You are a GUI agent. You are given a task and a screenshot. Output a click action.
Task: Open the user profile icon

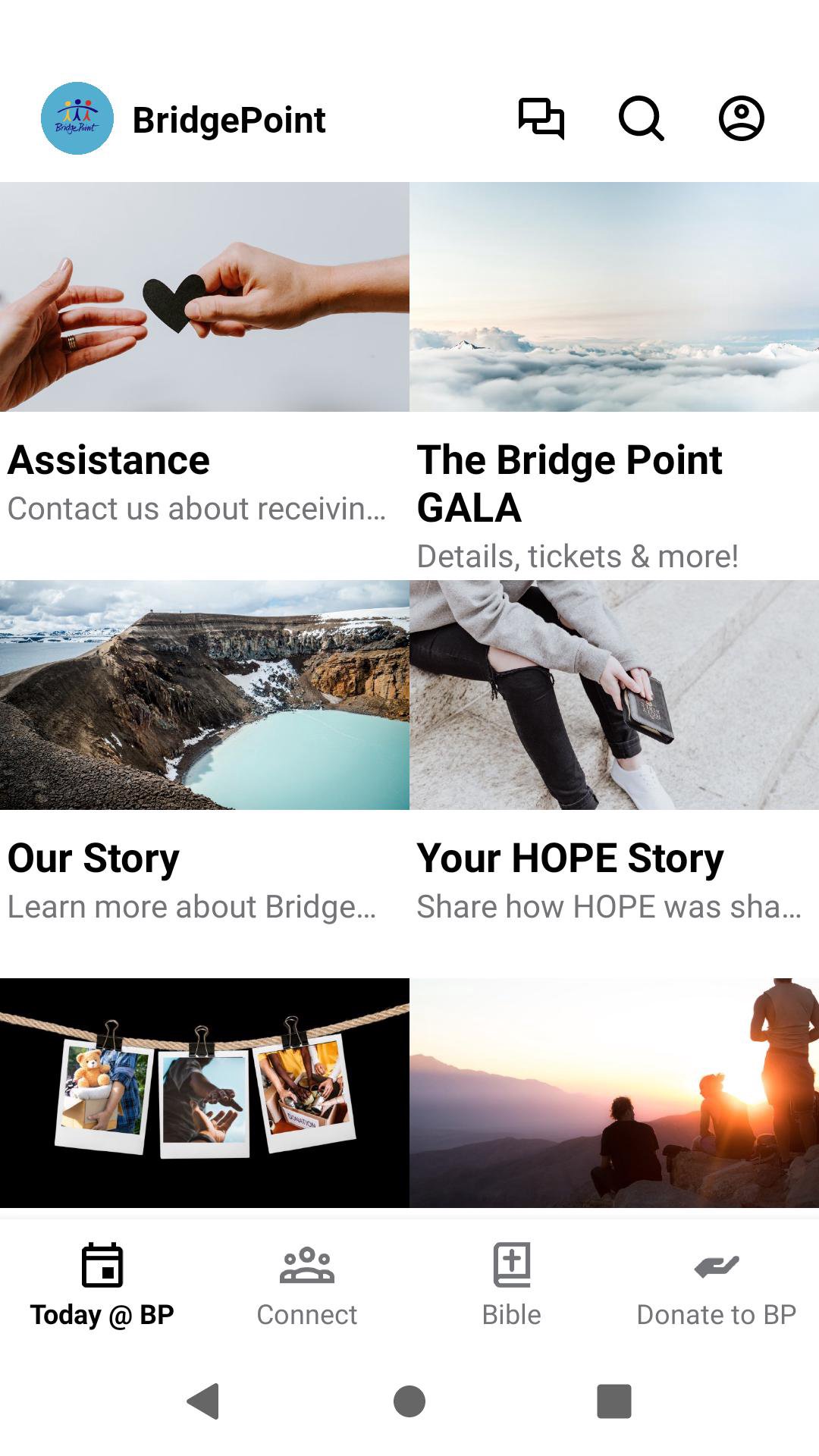(741, 119)
